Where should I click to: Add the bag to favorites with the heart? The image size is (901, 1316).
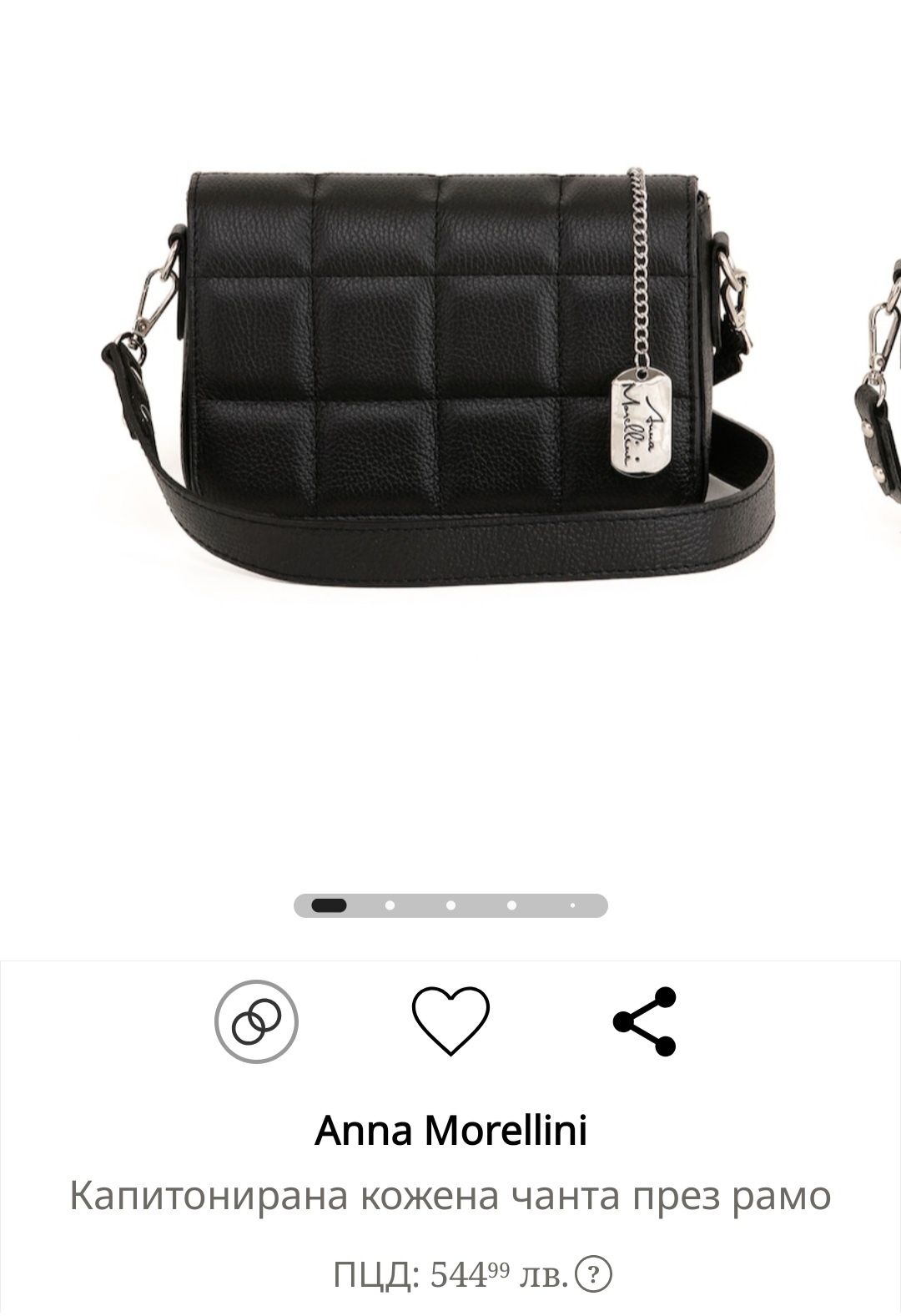[450, 1021]
